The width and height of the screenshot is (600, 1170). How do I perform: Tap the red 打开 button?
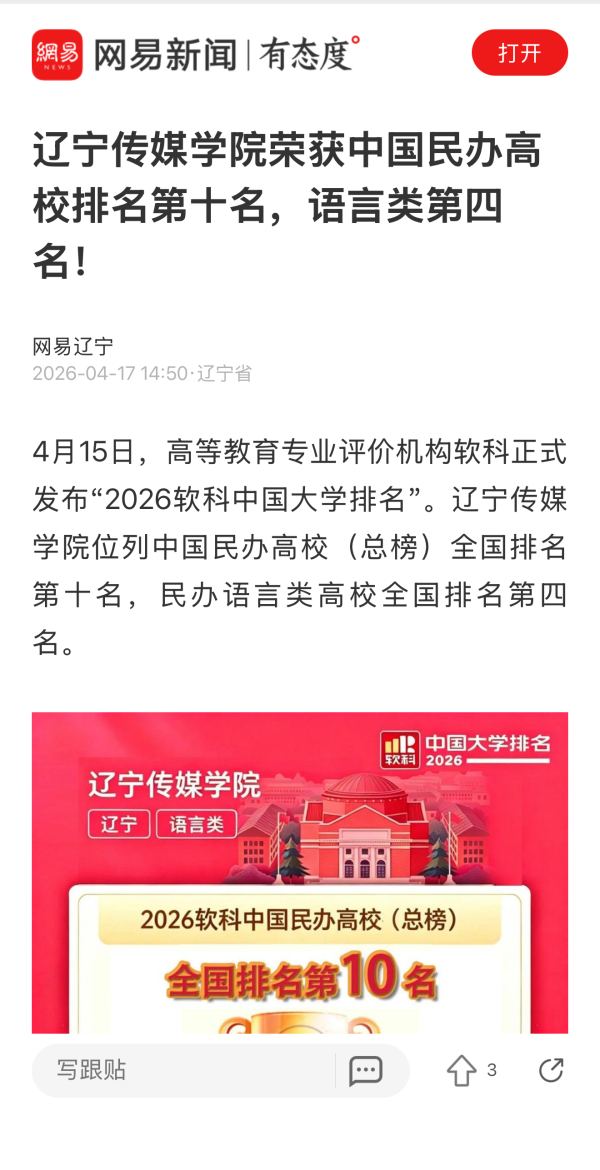coord(519,53)
